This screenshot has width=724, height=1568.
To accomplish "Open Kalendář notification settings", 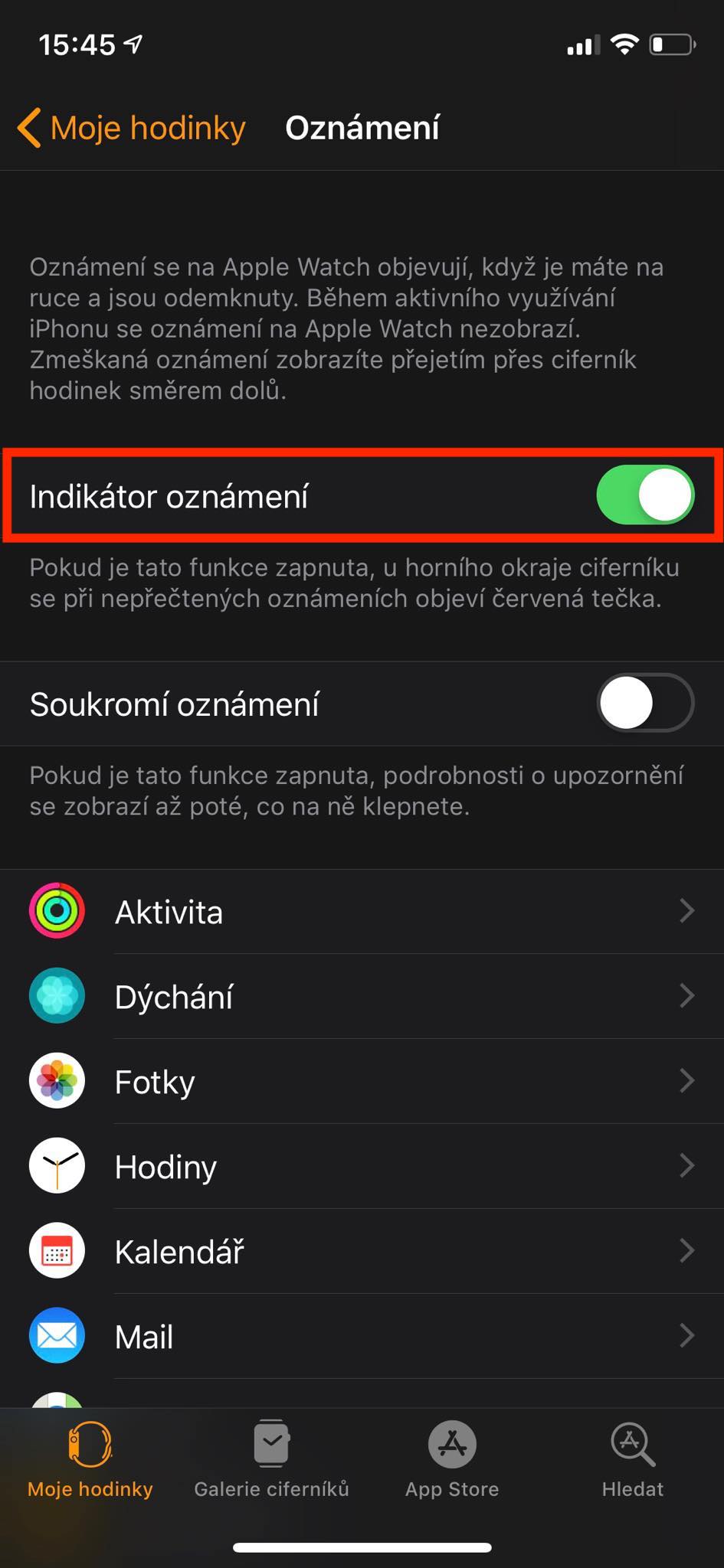I will click(x=362, y=1251).
